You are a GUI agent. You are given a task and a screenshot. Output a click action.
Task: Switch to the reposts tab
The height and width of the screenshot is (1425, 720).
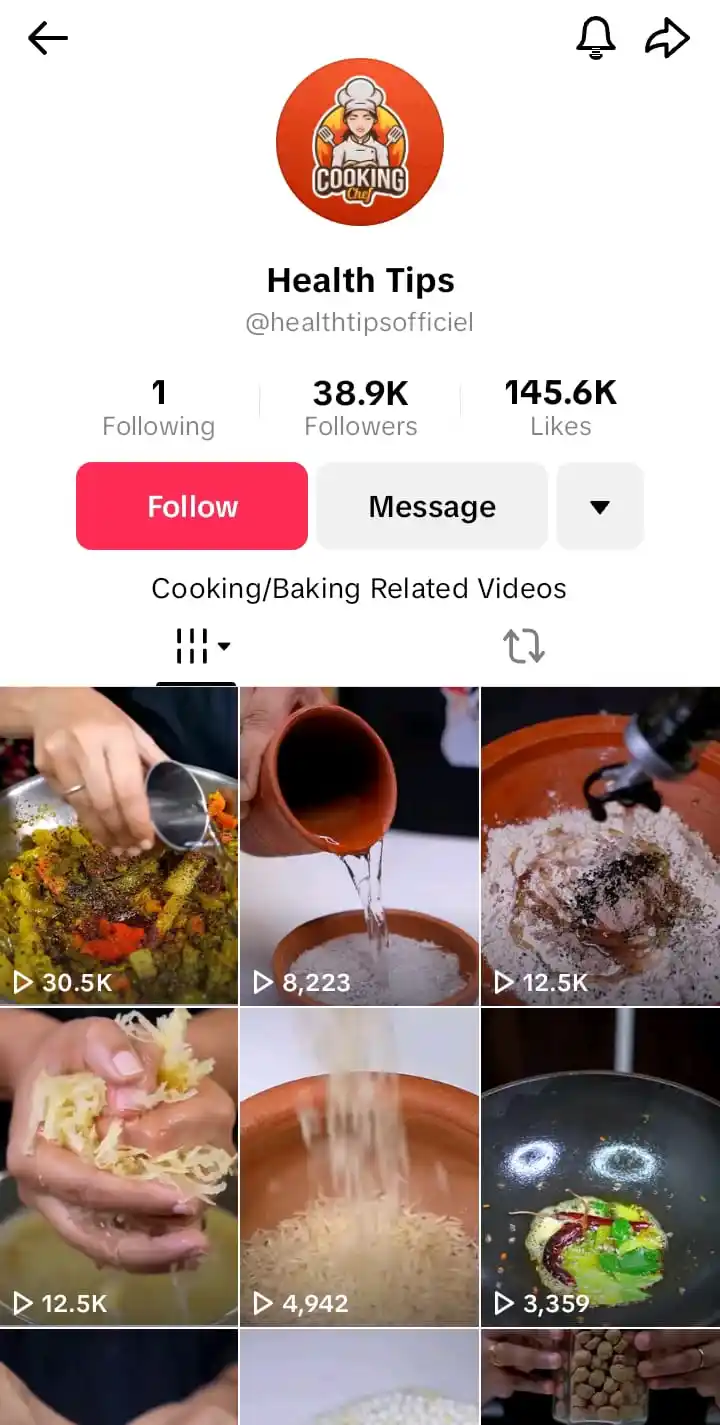pyautogui.click(x=523, y=647)
